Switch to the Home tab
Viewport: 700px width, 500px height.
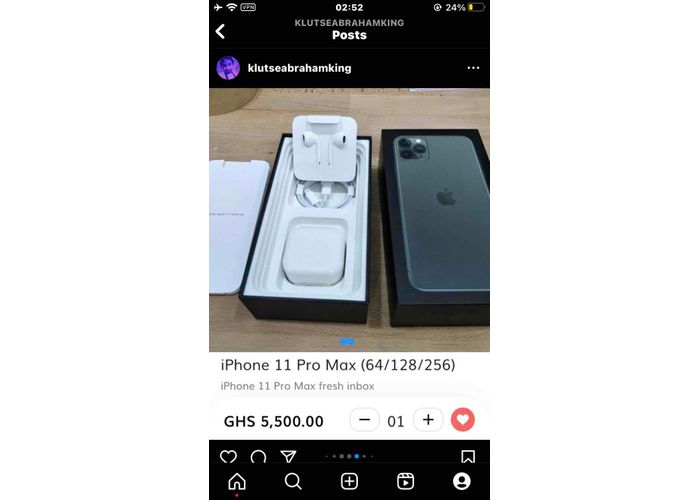click(x=237, y=481)
